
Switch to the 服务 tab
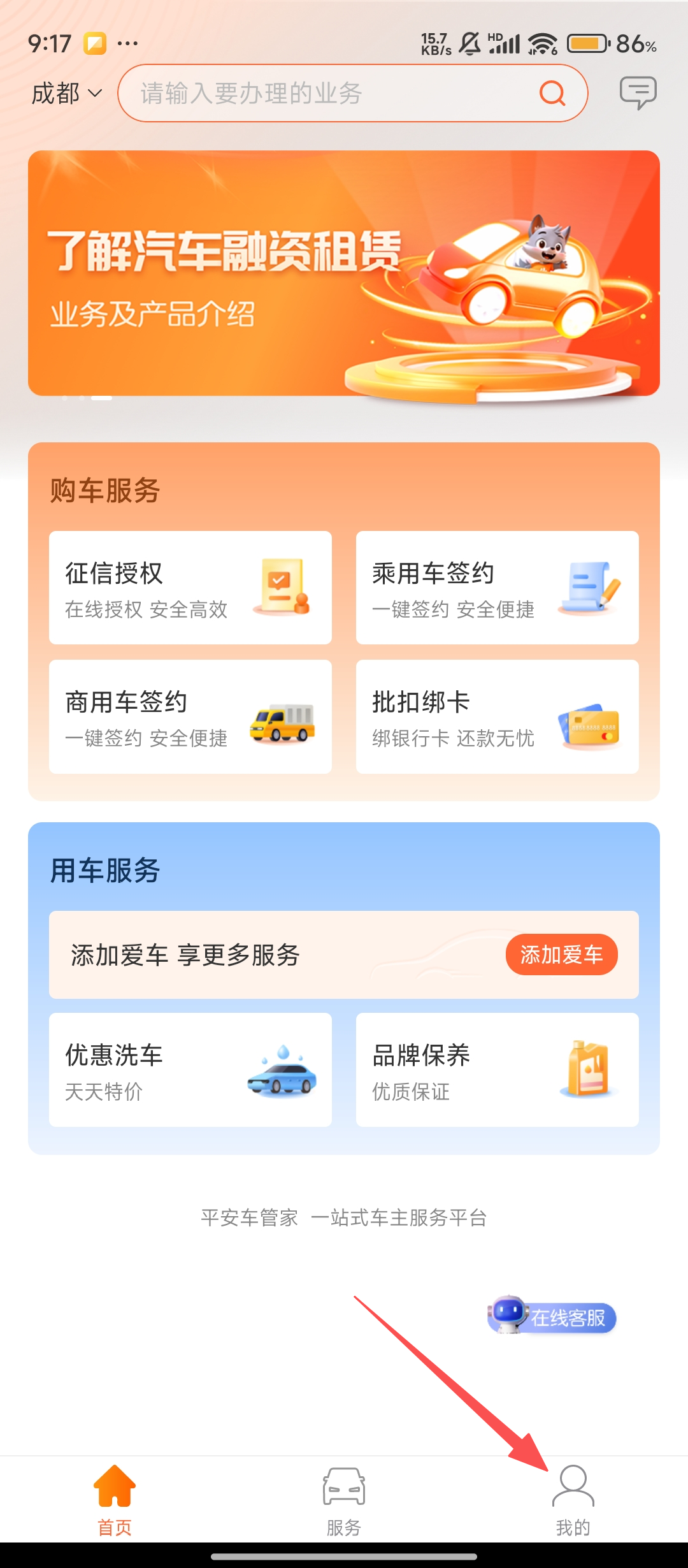pyautogui.click(x=344, y=1500)
